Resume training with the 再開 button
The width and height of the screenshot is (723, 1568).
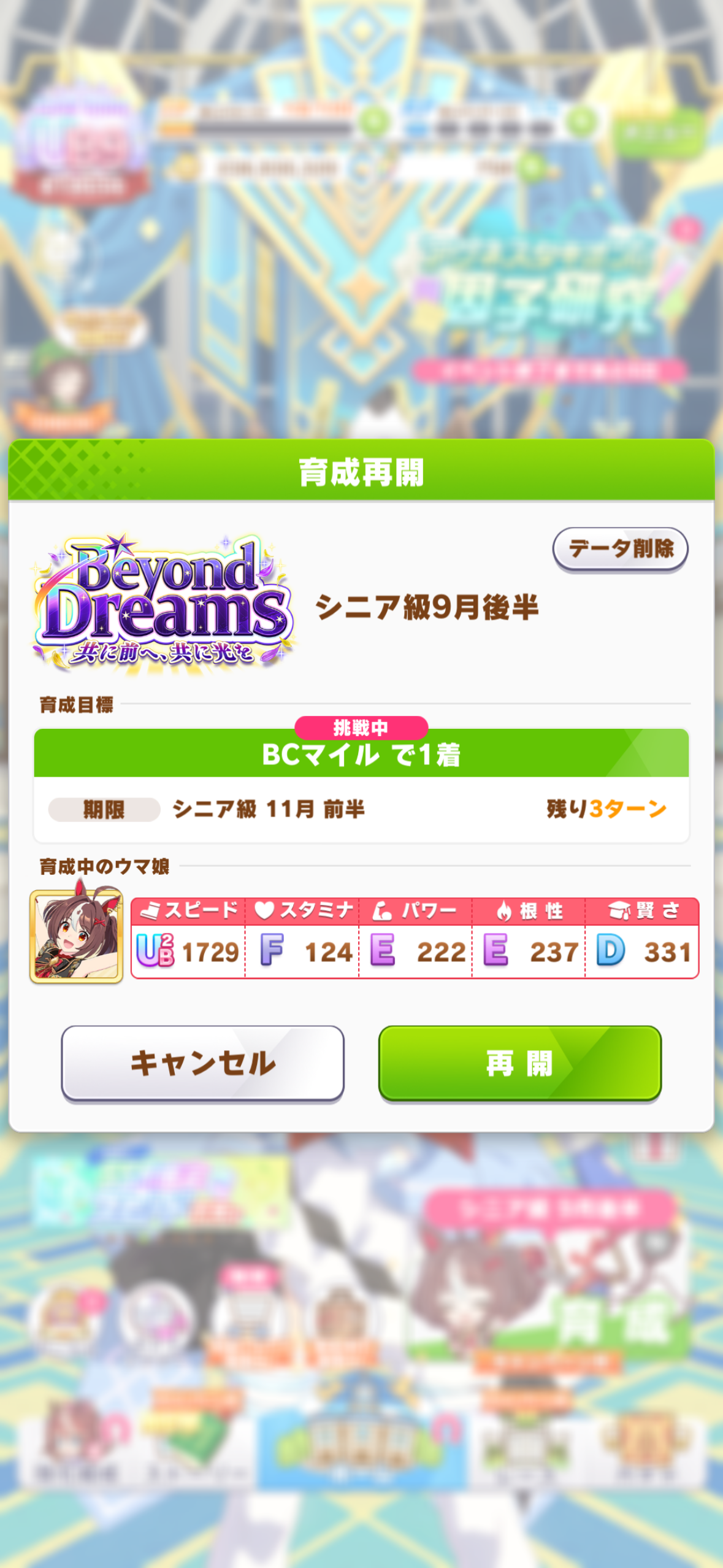(x=519, y=1063)
